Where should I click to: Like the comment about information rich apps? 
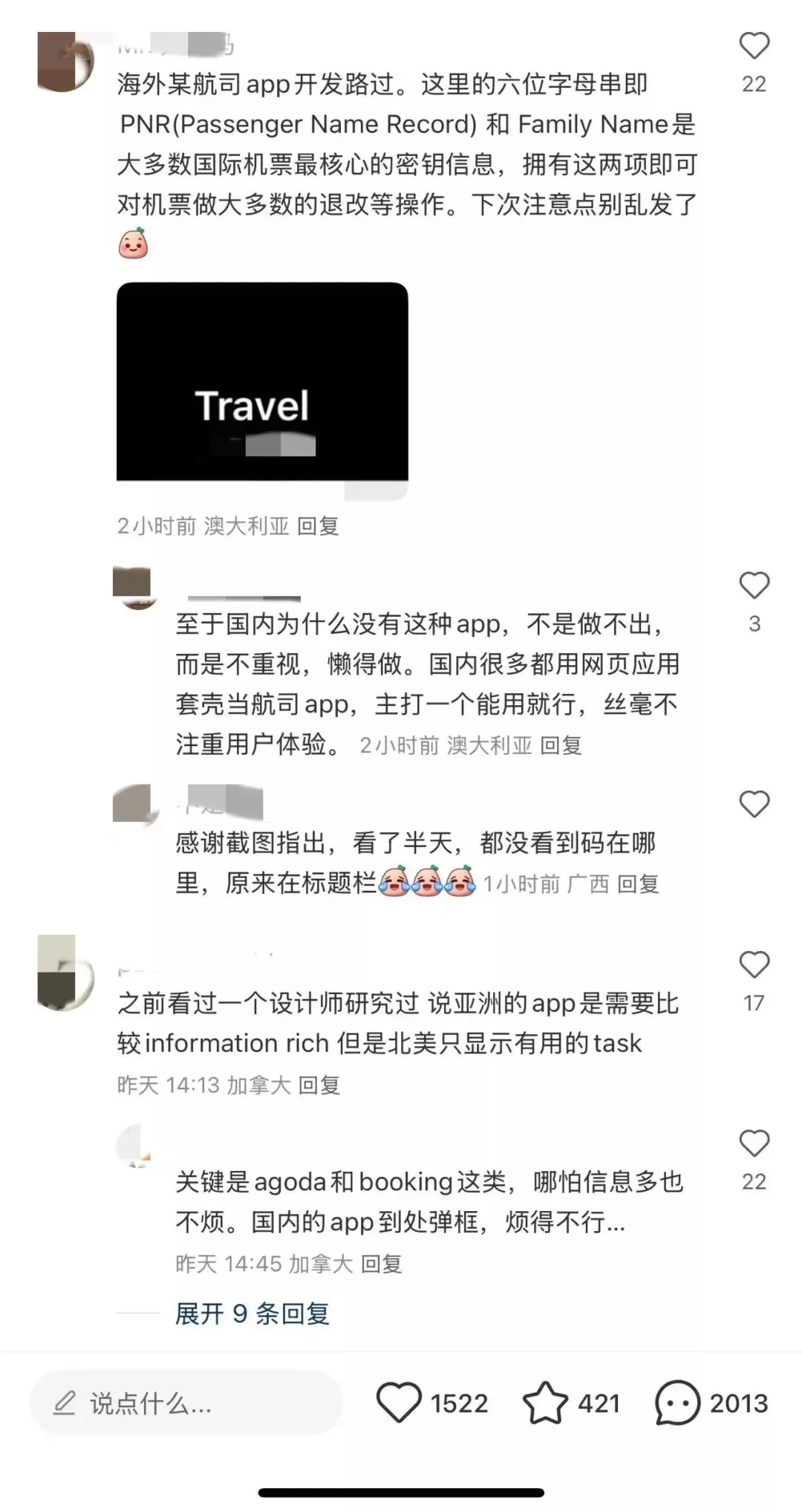754,964
